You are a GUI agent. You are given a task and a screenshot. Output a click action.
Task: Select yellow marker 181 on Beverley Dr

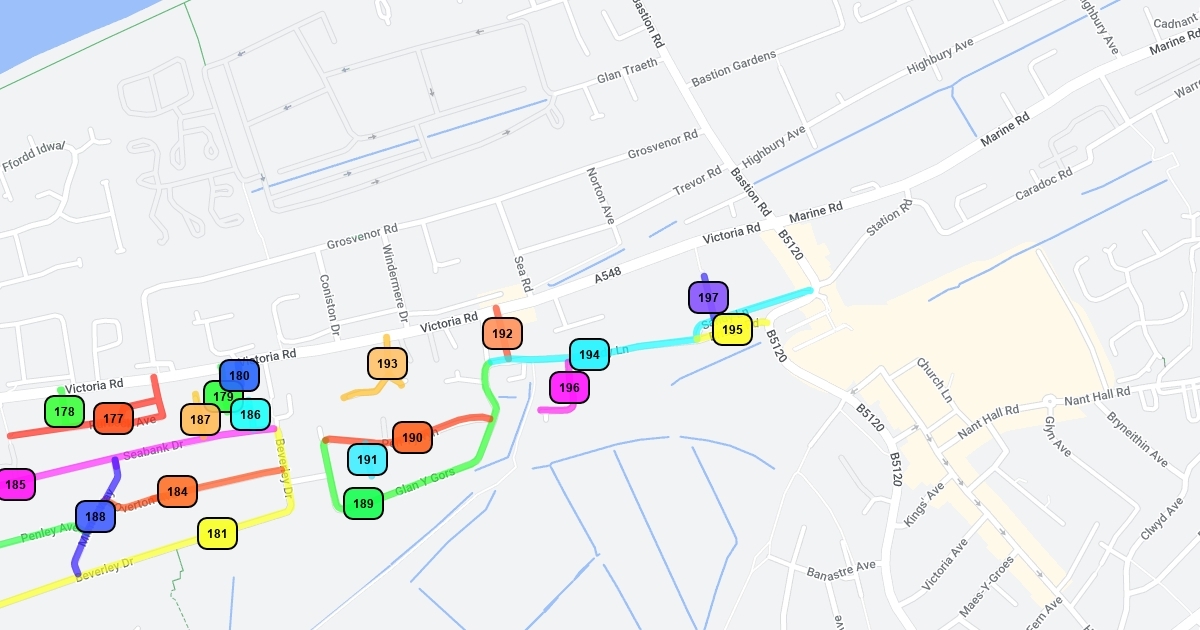(x=217, y=534)
